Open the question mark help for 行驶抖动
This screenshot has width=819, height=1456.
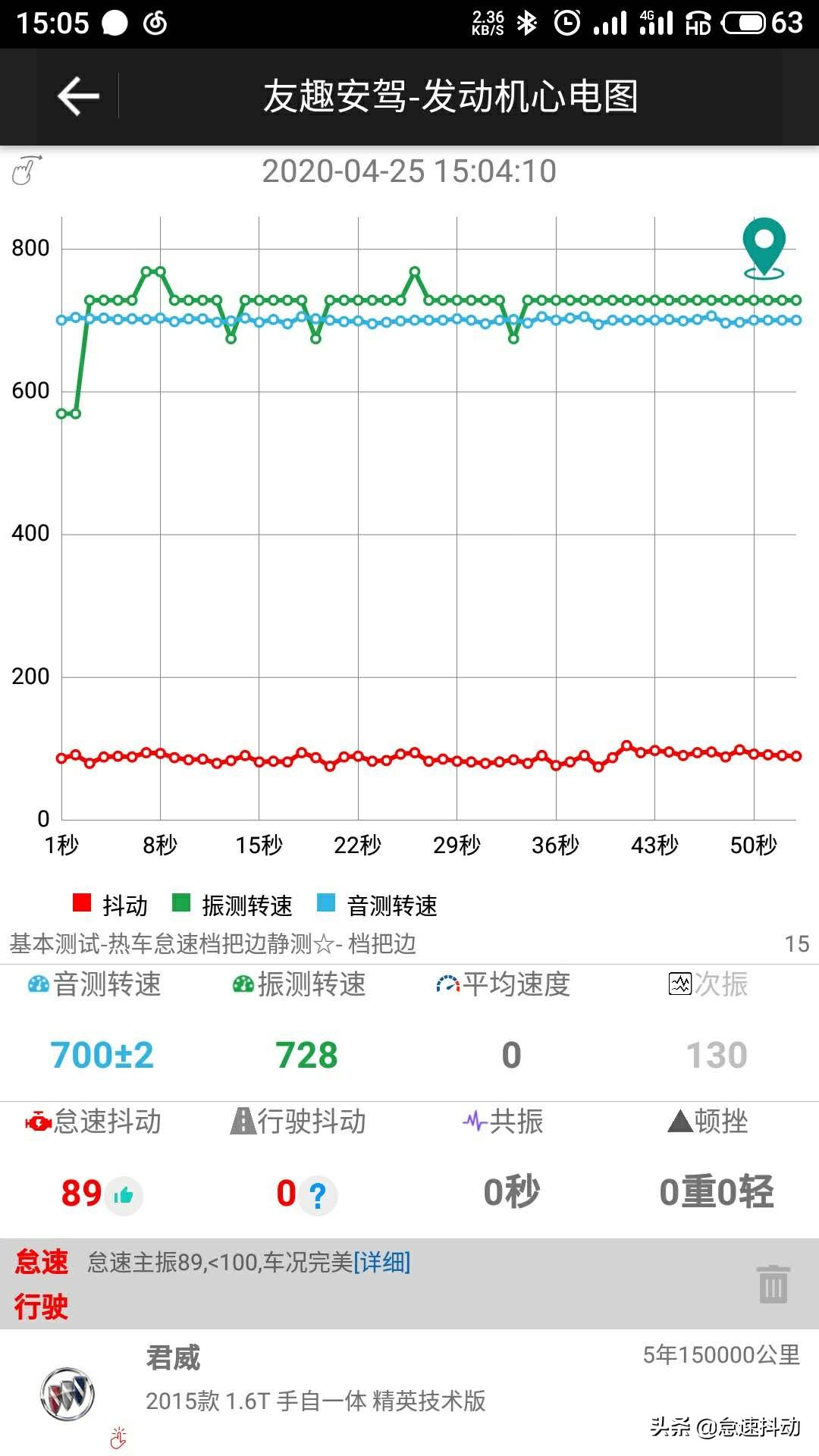point(318,1196)
